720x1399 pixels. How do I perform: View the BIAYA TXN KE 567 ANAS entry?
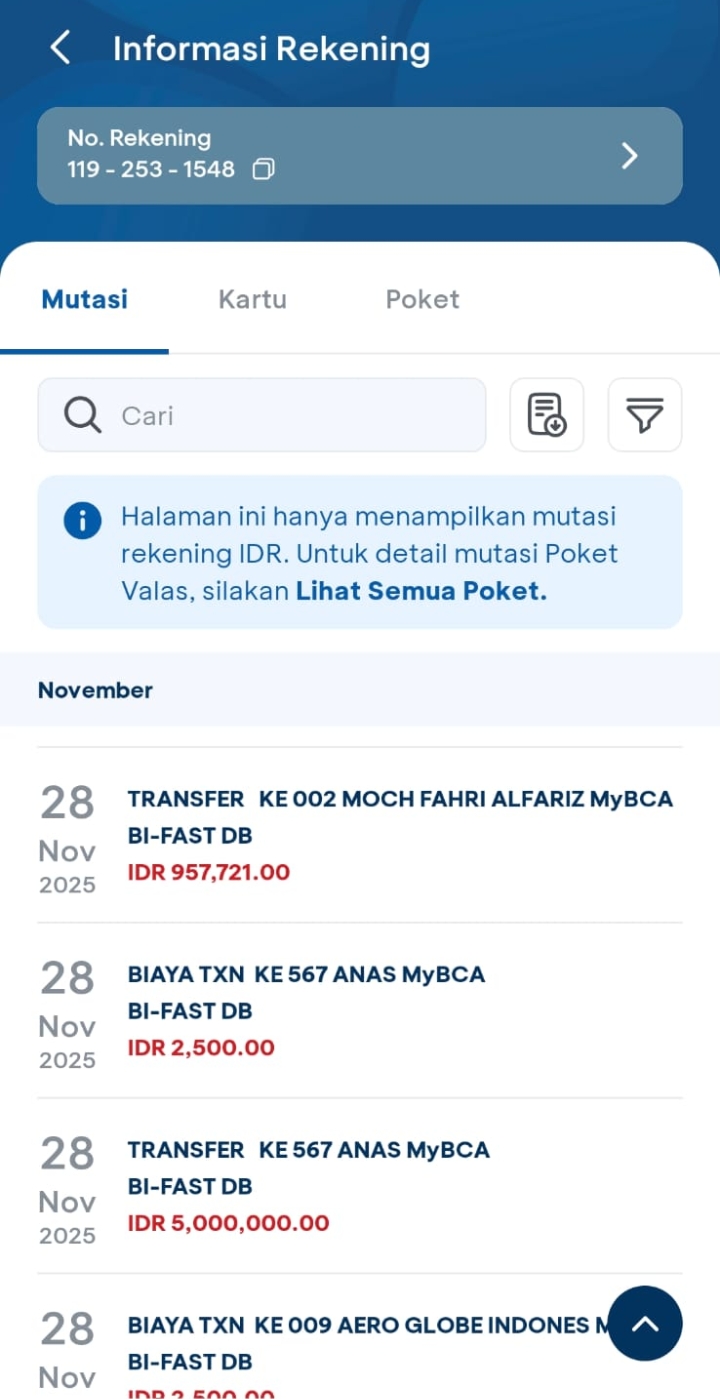pyautogui.click(x=360, y=1010)
